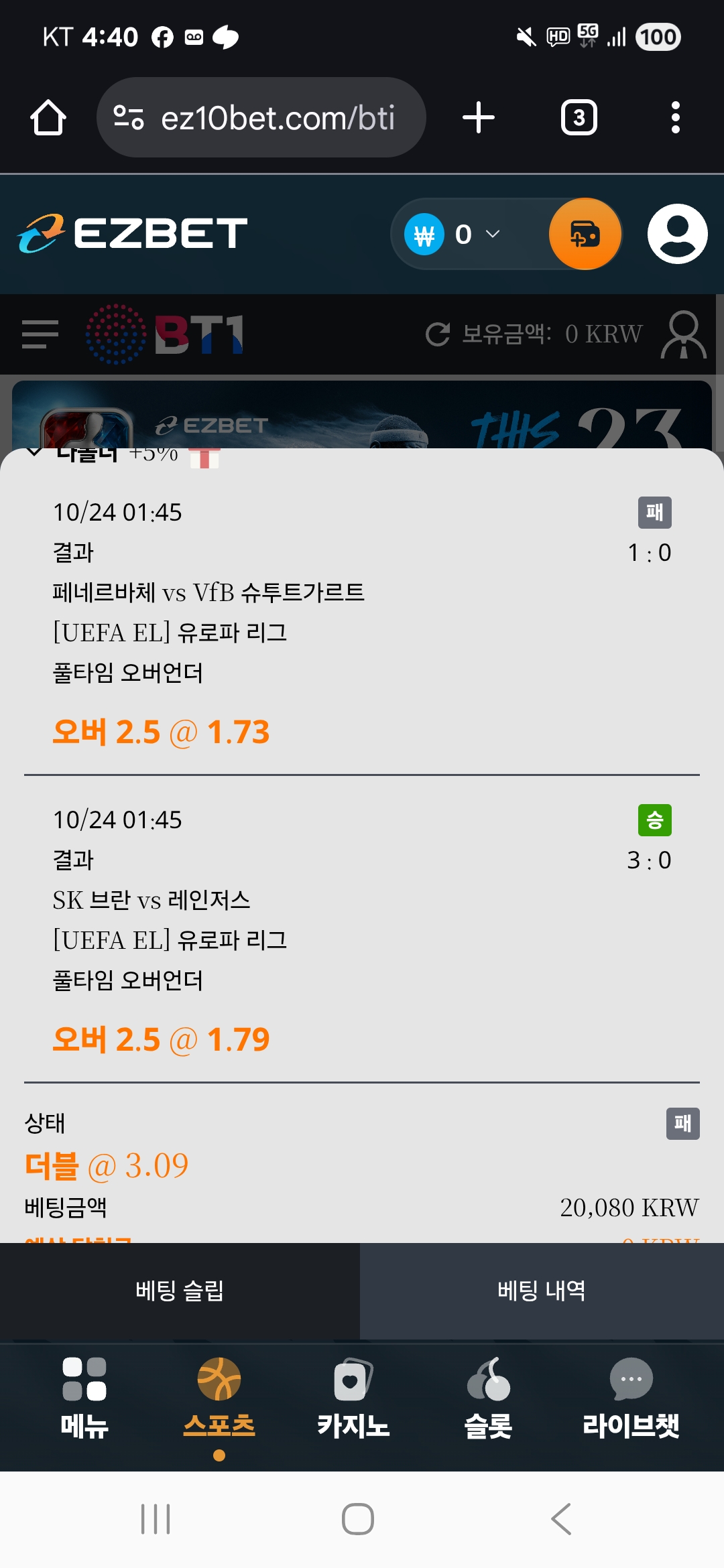Open the 슬롯 section
Screen dimensions: 724x1568
(488, 1396)
